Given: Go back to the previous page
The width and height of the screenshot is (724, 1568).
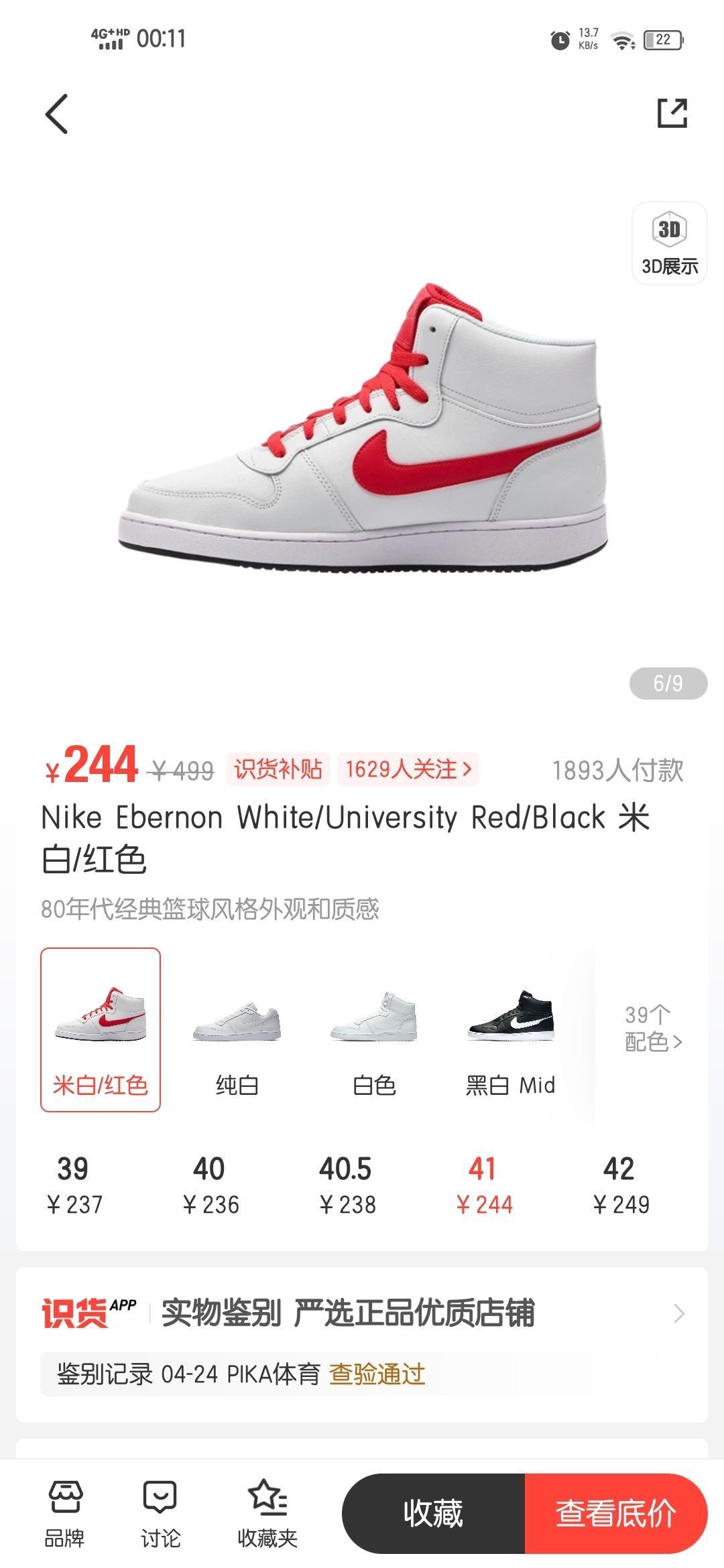Looking at the screenshot, I should [x=57, y=114].
